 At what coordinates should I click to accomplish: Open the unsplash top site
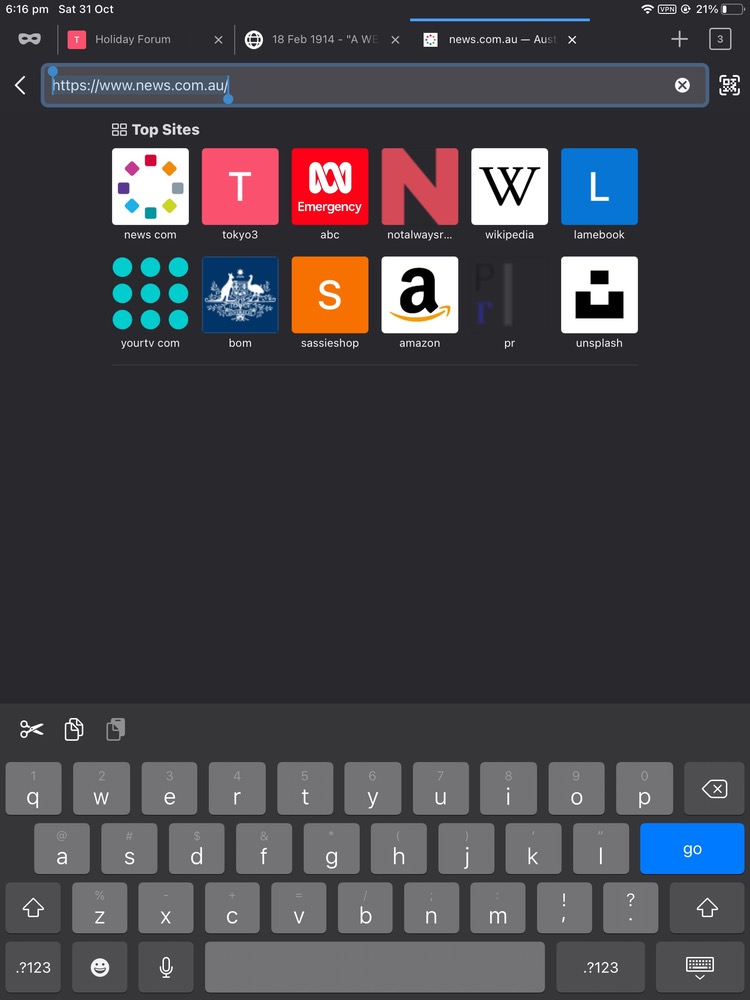coord(599,295)
